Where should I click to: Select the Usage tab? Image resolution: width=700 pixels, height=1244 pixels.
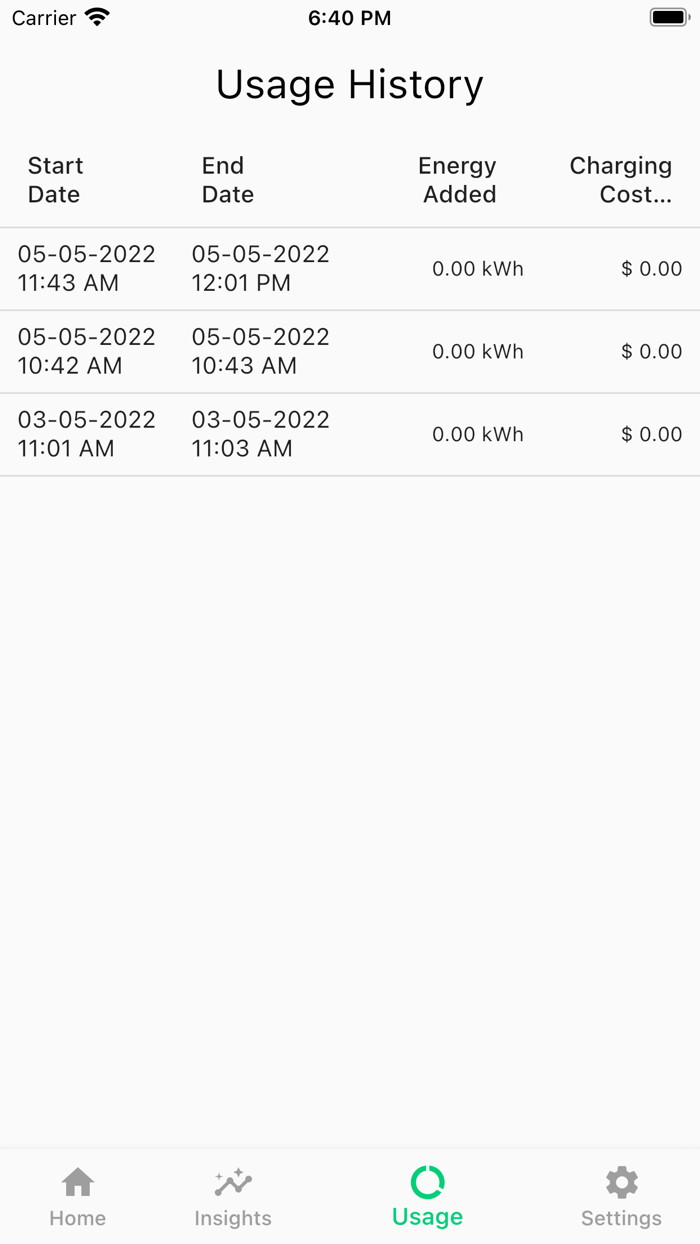tap(427, 1196)
